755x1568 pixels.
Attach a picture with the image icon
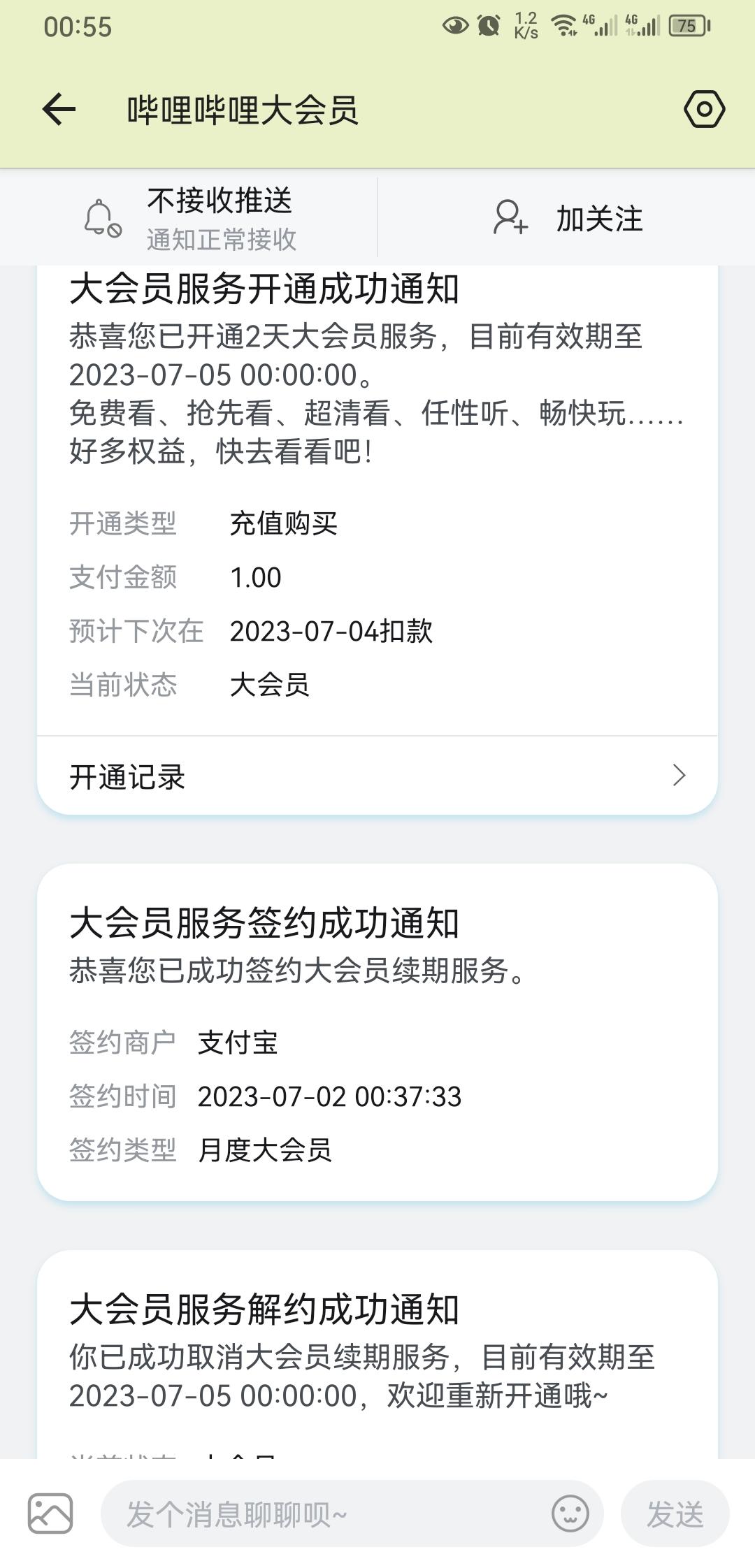pos(50,1513)
